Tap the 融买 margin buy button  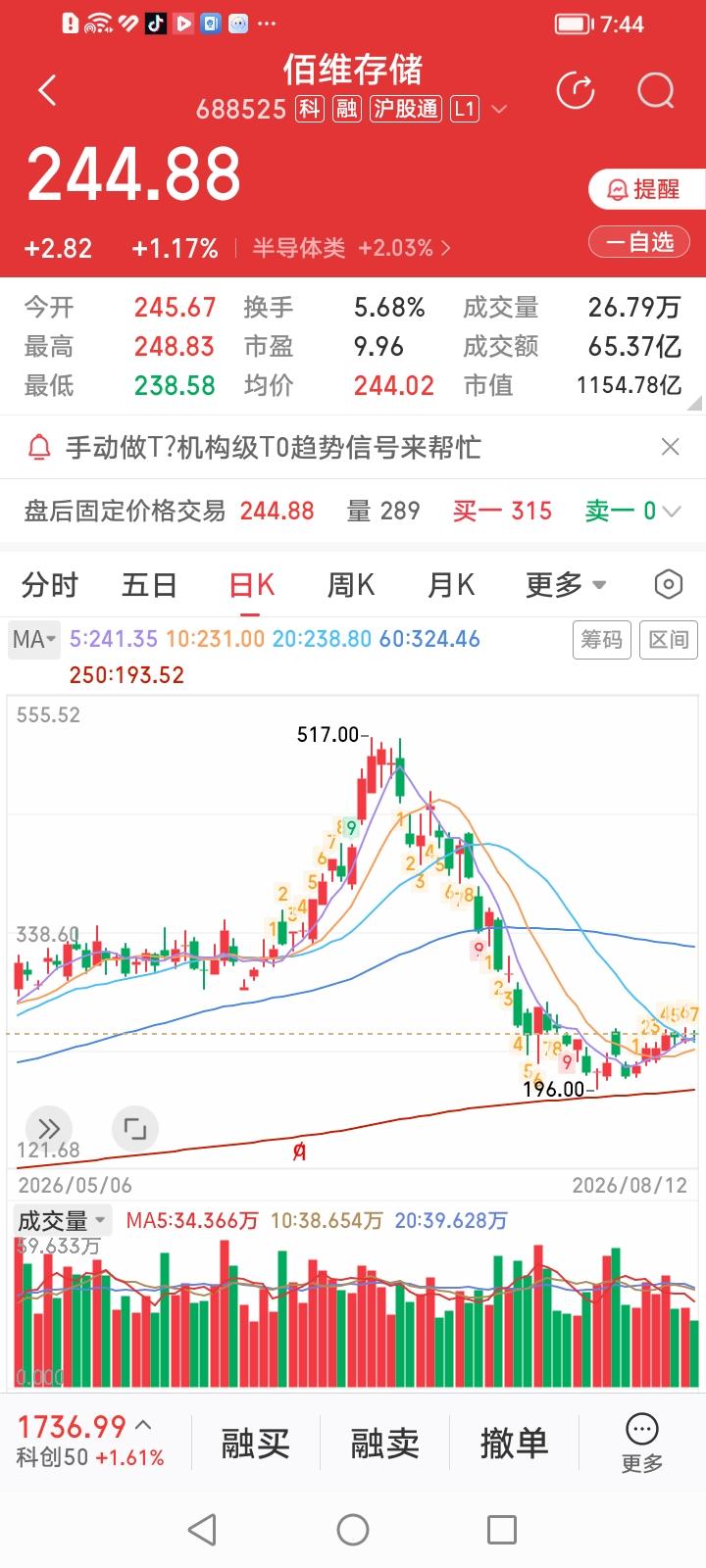coord(255,1443)
